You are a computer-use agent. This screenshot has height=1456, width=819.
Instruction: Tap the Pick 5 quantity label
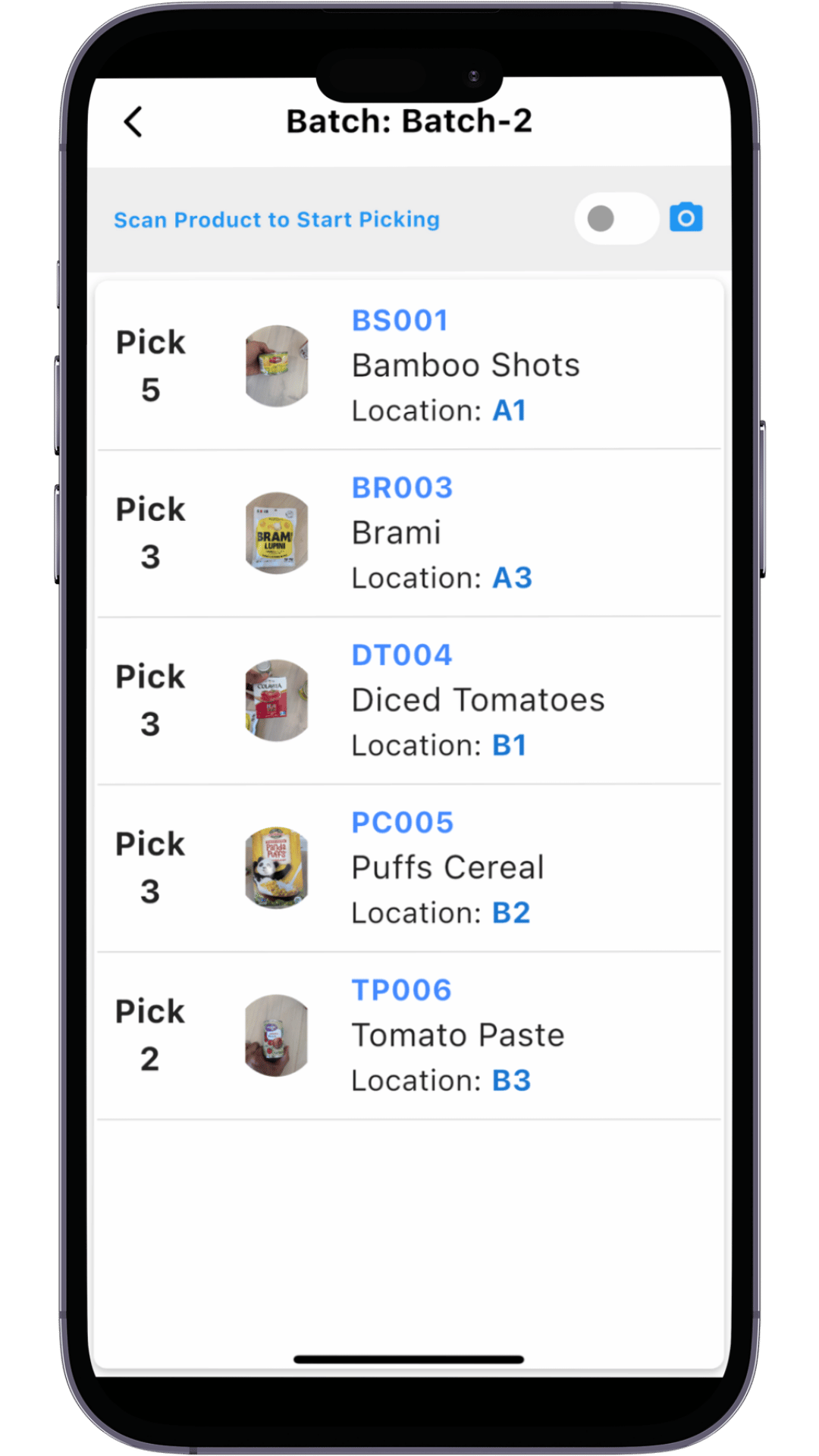coord(150,366)
